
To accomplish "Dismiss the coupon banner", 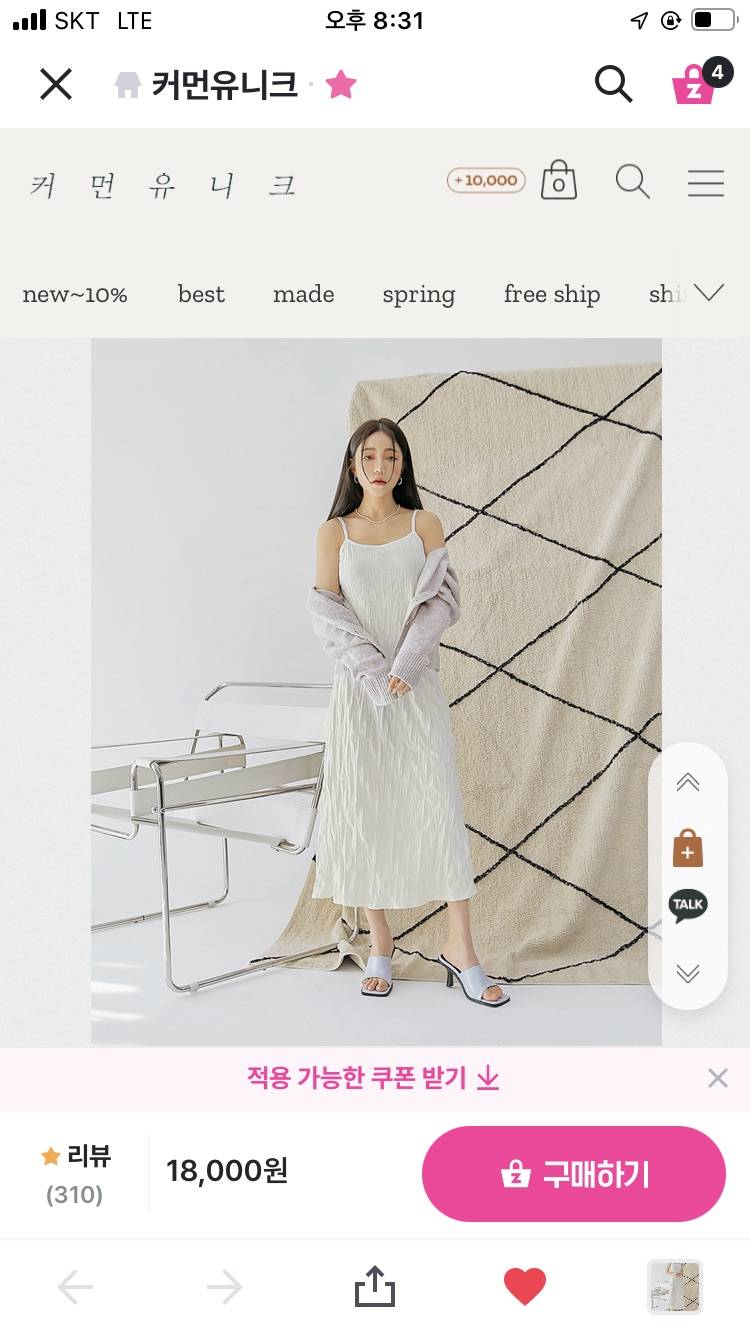I will 717,1078.
